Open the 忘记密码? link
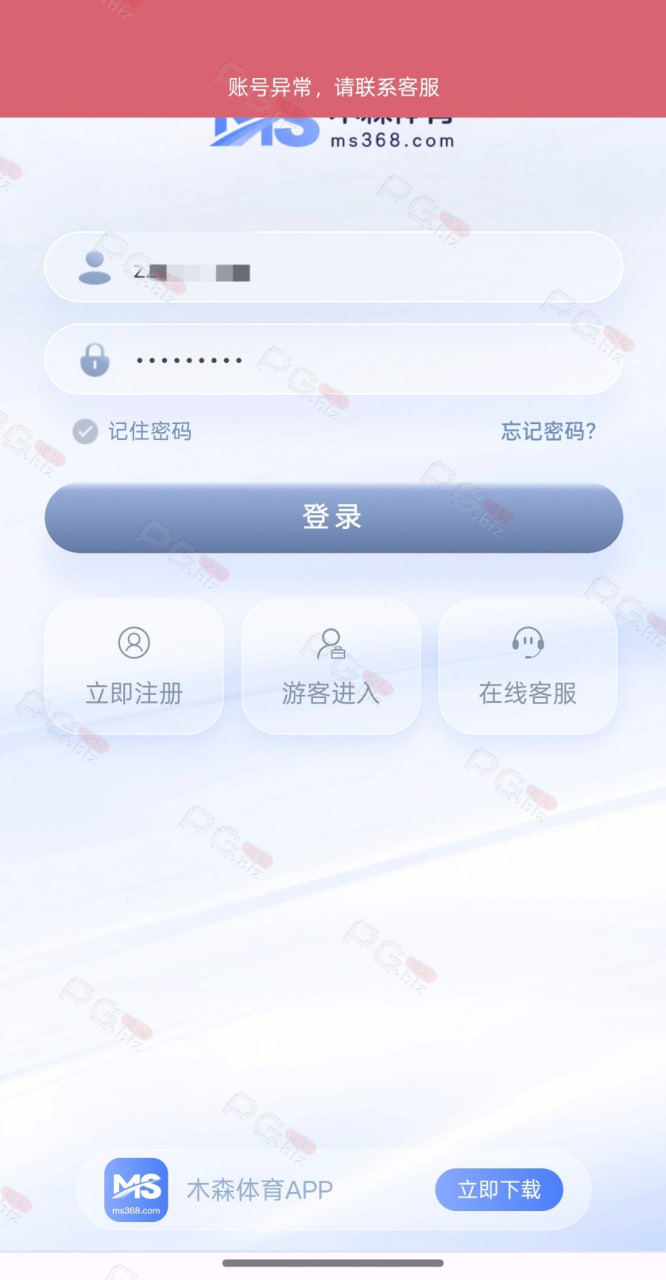666x1280 pixels. (548, 431)
